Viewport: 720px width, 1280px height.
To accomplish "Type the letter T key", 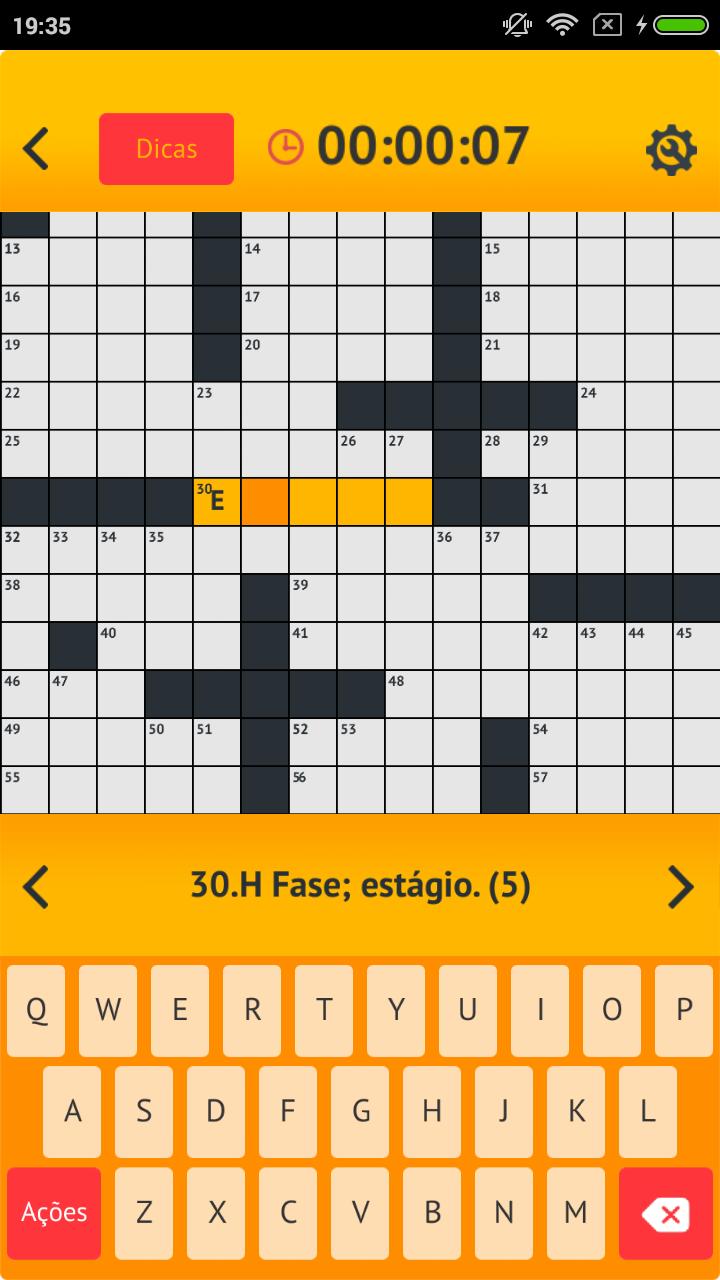I will (x=324, y=1011).
